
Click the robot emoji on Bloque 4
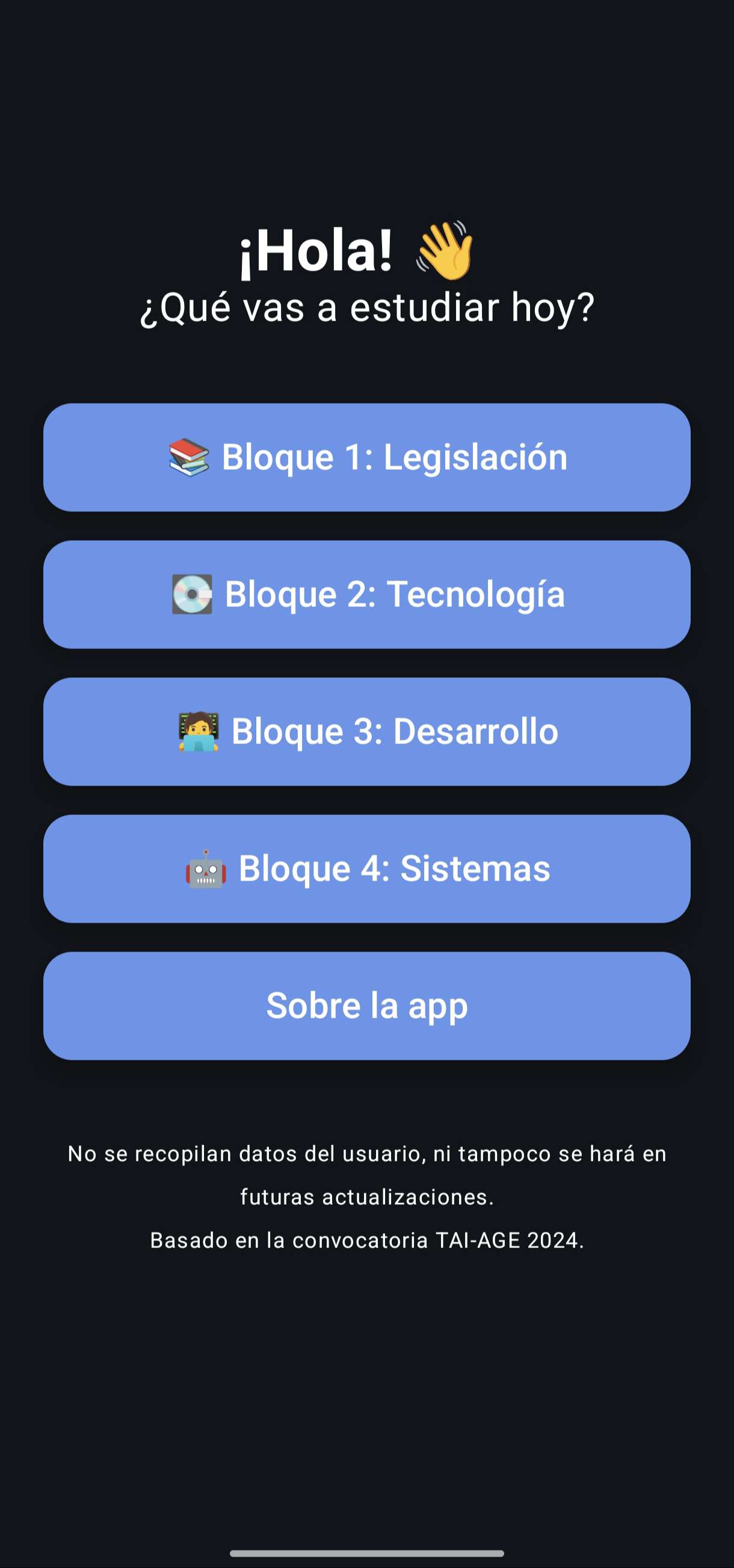click(205, 869)
